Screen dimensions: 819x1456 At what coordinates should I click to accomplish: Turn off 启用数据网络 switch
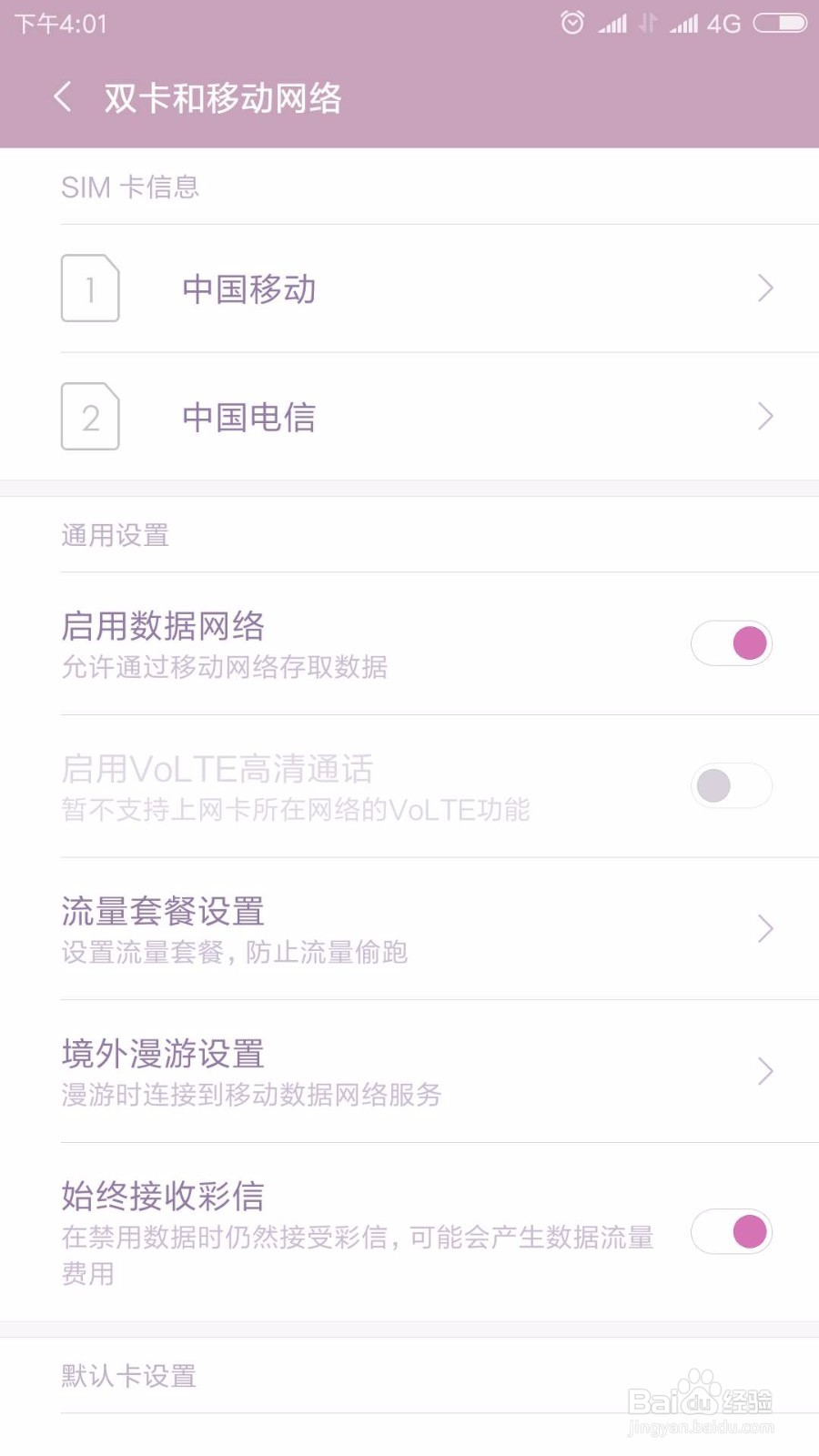pos(732,643)
